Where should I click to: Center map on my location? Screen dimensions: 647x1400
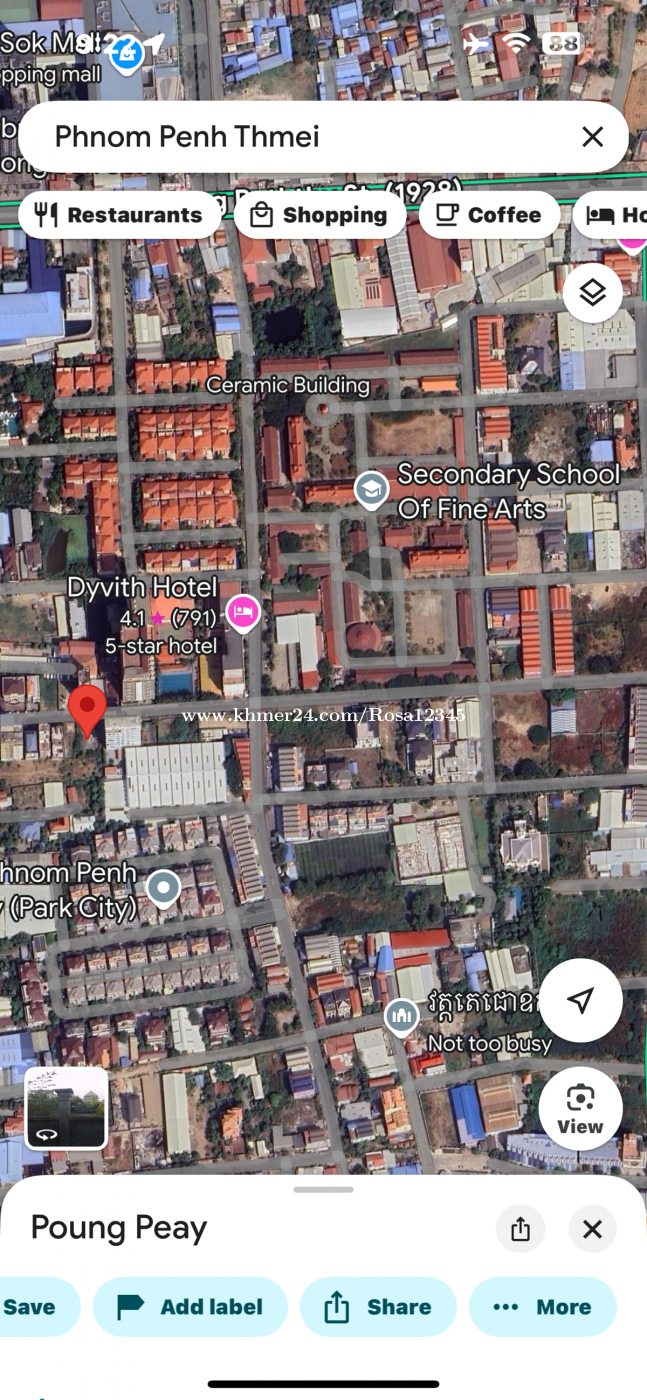[581, 1000]
